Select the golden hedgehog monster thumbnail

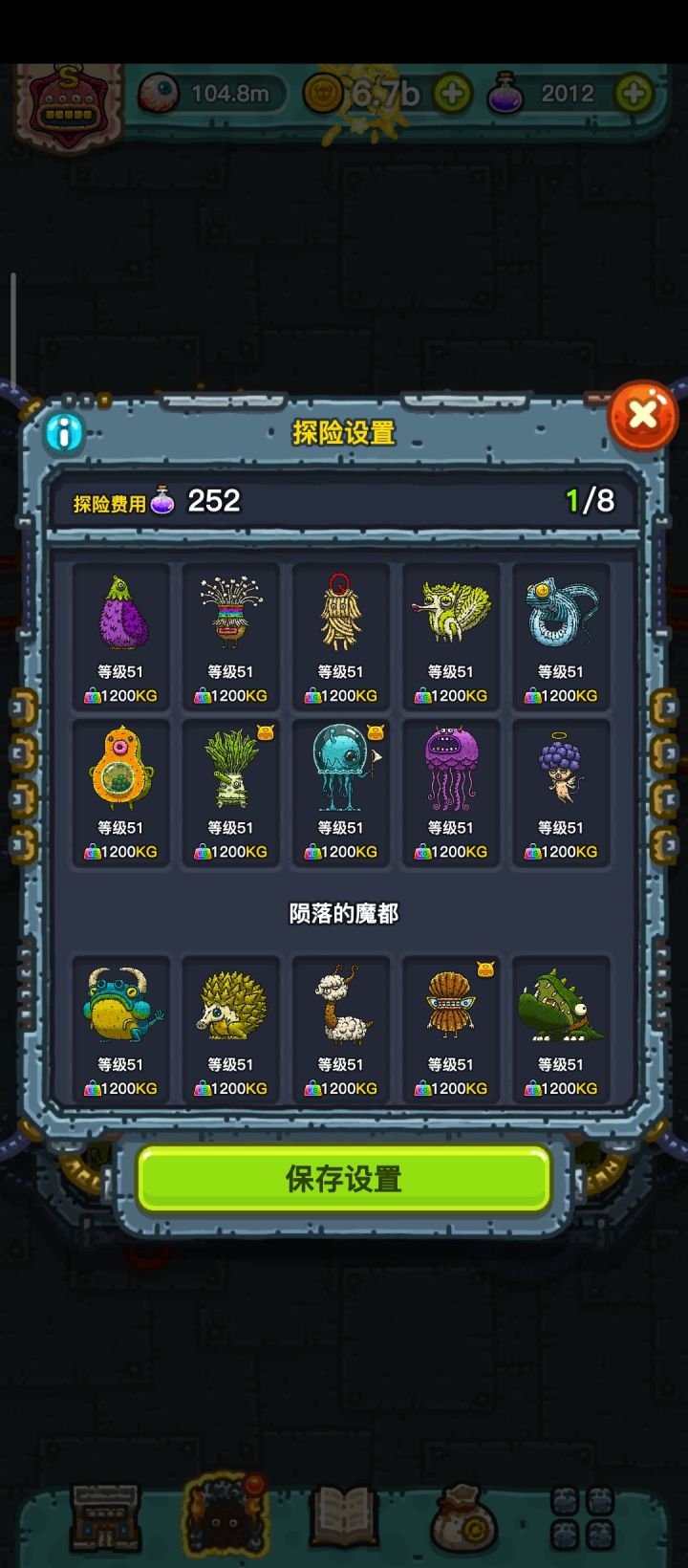(x=230, y=1004)
